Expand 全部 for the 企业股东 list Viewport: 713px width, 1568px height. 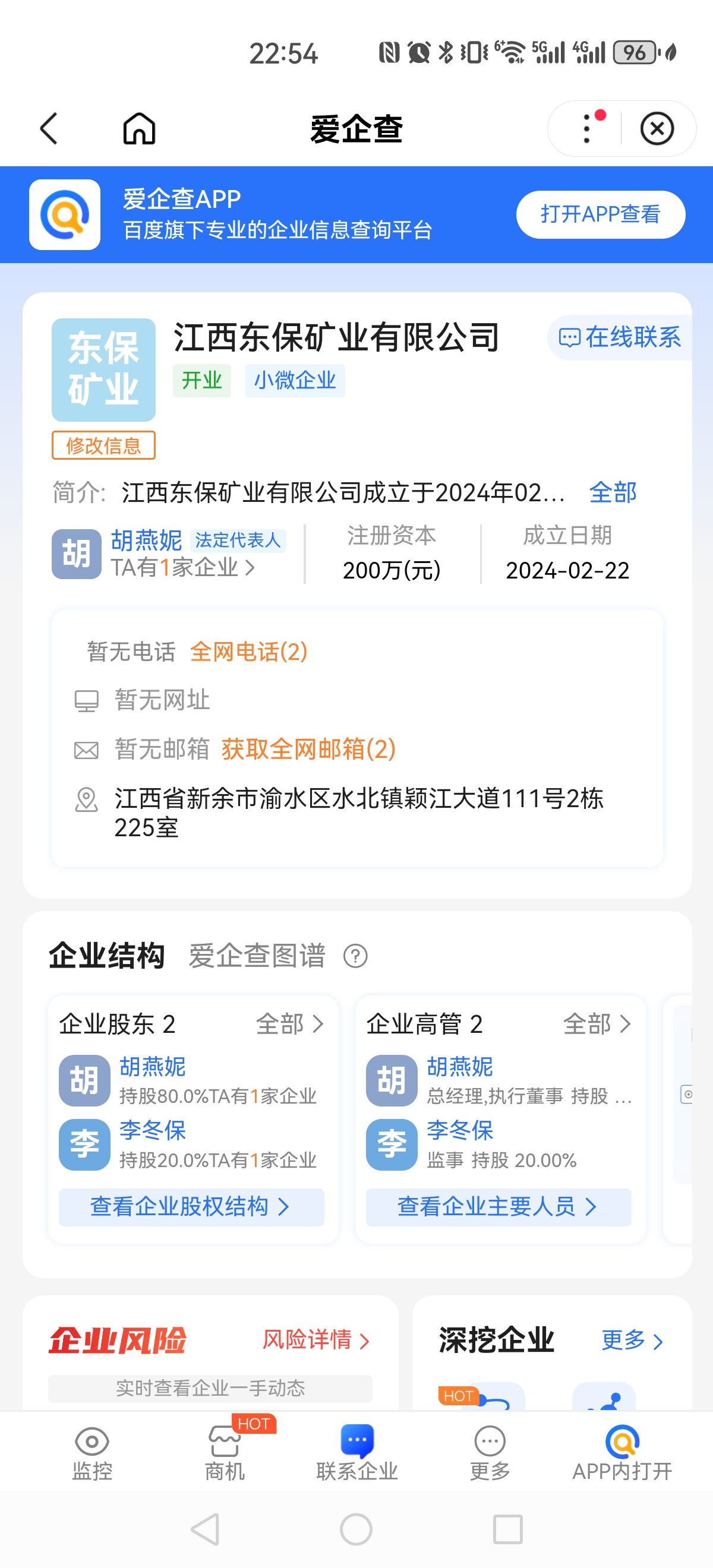click(291, 1024)
